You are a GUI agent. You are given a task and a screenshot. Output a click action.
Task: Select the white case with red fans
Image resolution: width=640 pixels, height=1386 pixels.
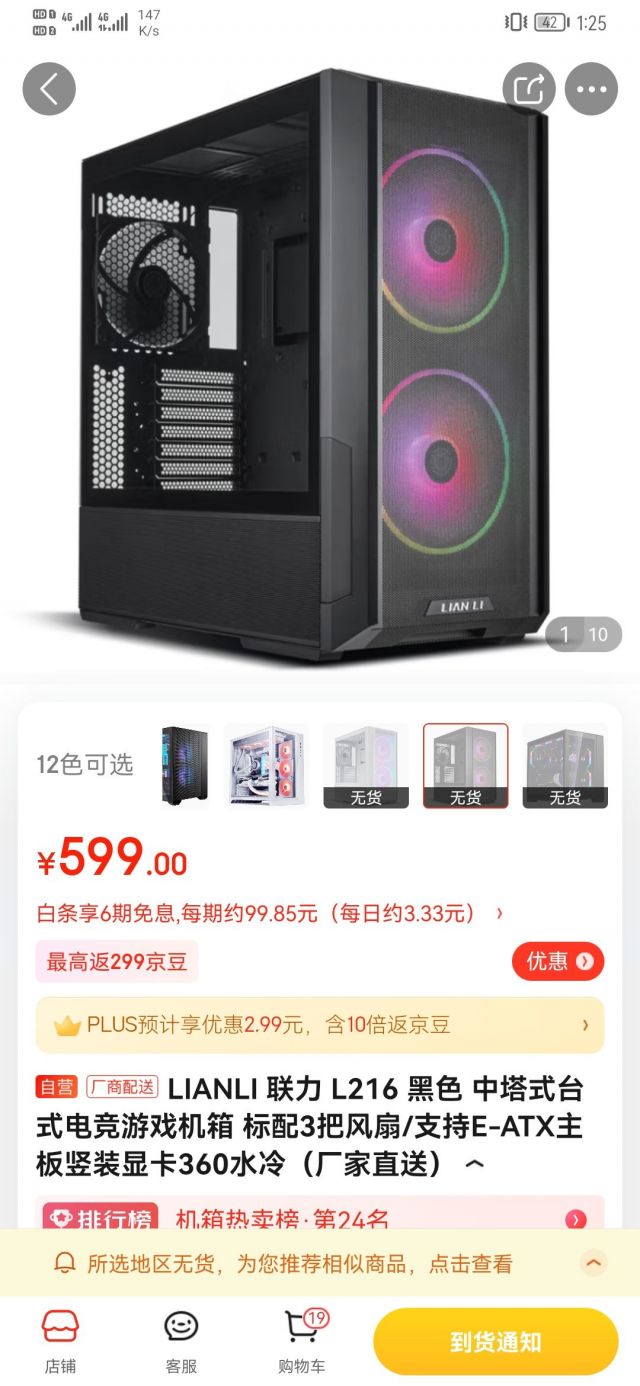265,765
